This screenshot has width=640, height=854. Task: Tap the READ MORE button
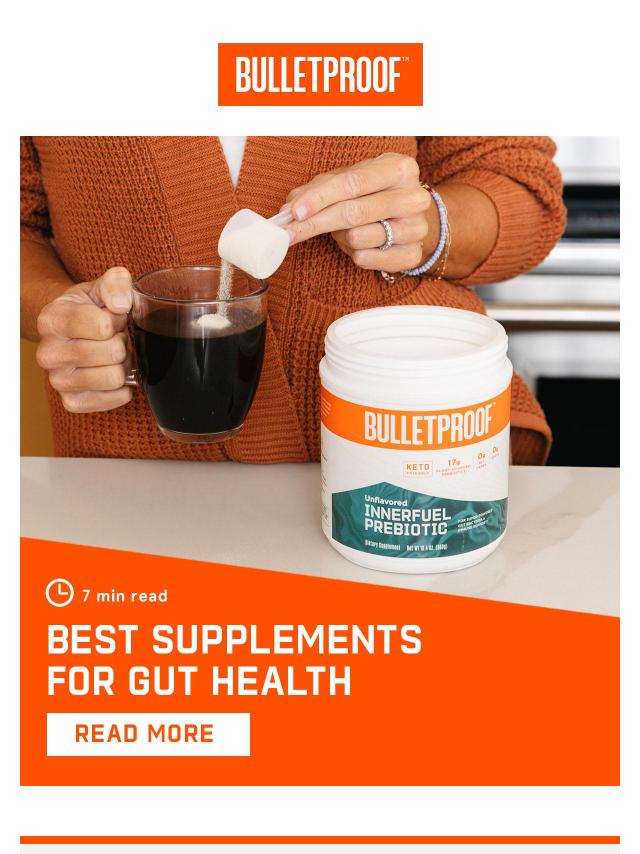pos(148,734)
